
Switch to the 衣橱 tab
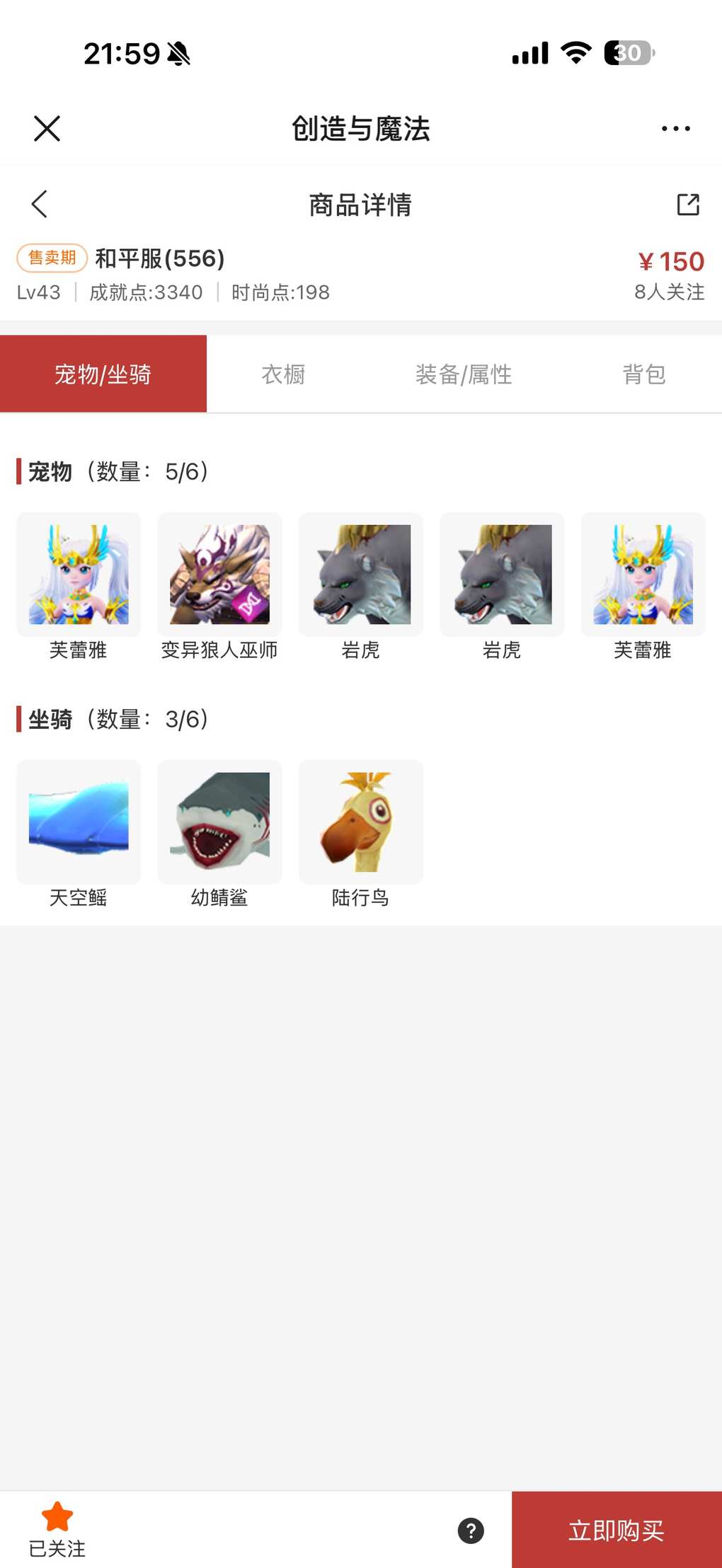[283, 374]
